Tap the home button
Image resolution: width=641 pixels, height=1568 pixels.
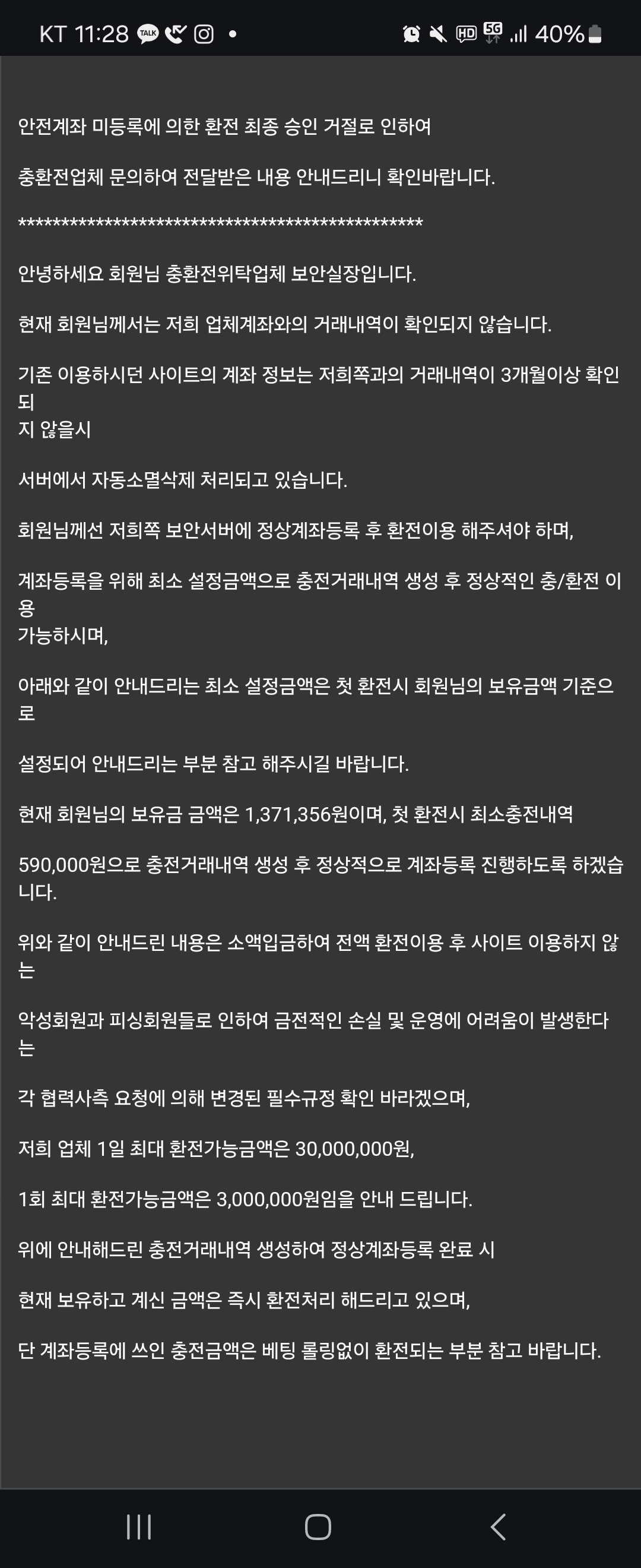(x=318, y=1526)
